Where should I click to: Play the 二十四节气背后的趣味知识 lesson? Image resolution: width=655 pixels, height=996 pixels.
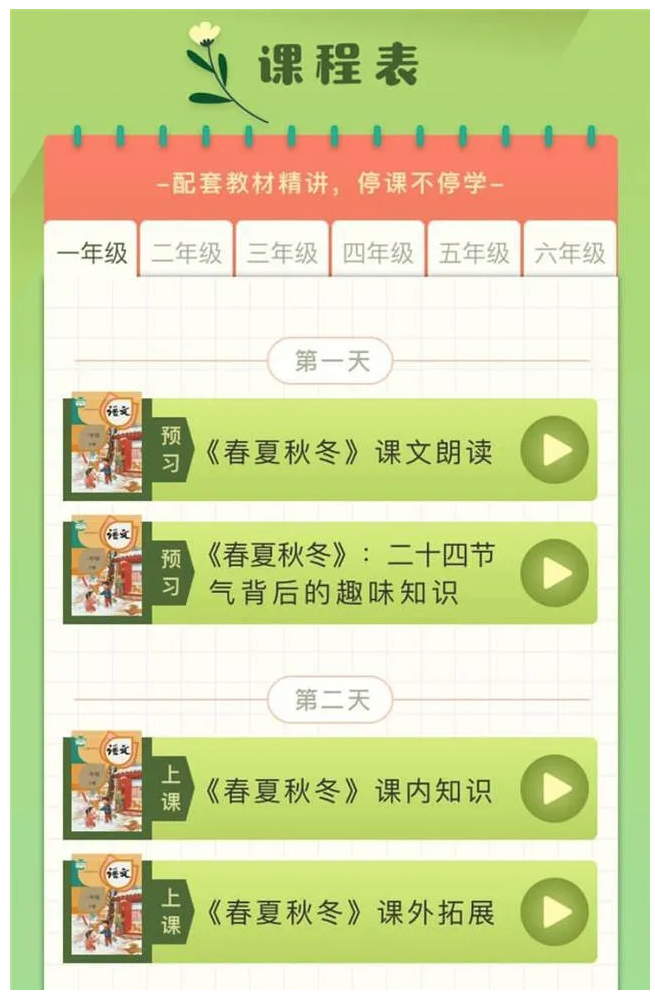[555, 572]
